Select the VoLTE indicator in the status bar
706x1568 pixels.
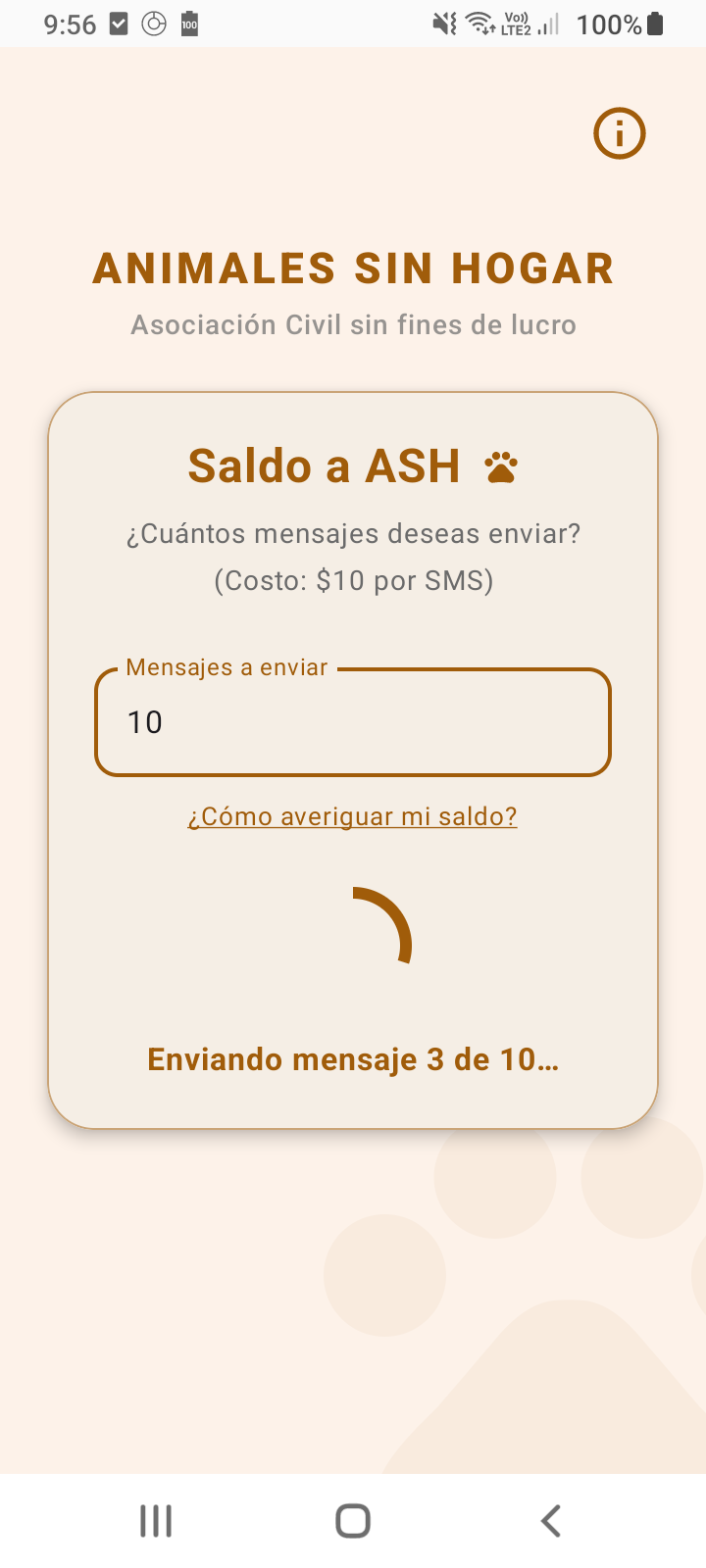point(514,22)
